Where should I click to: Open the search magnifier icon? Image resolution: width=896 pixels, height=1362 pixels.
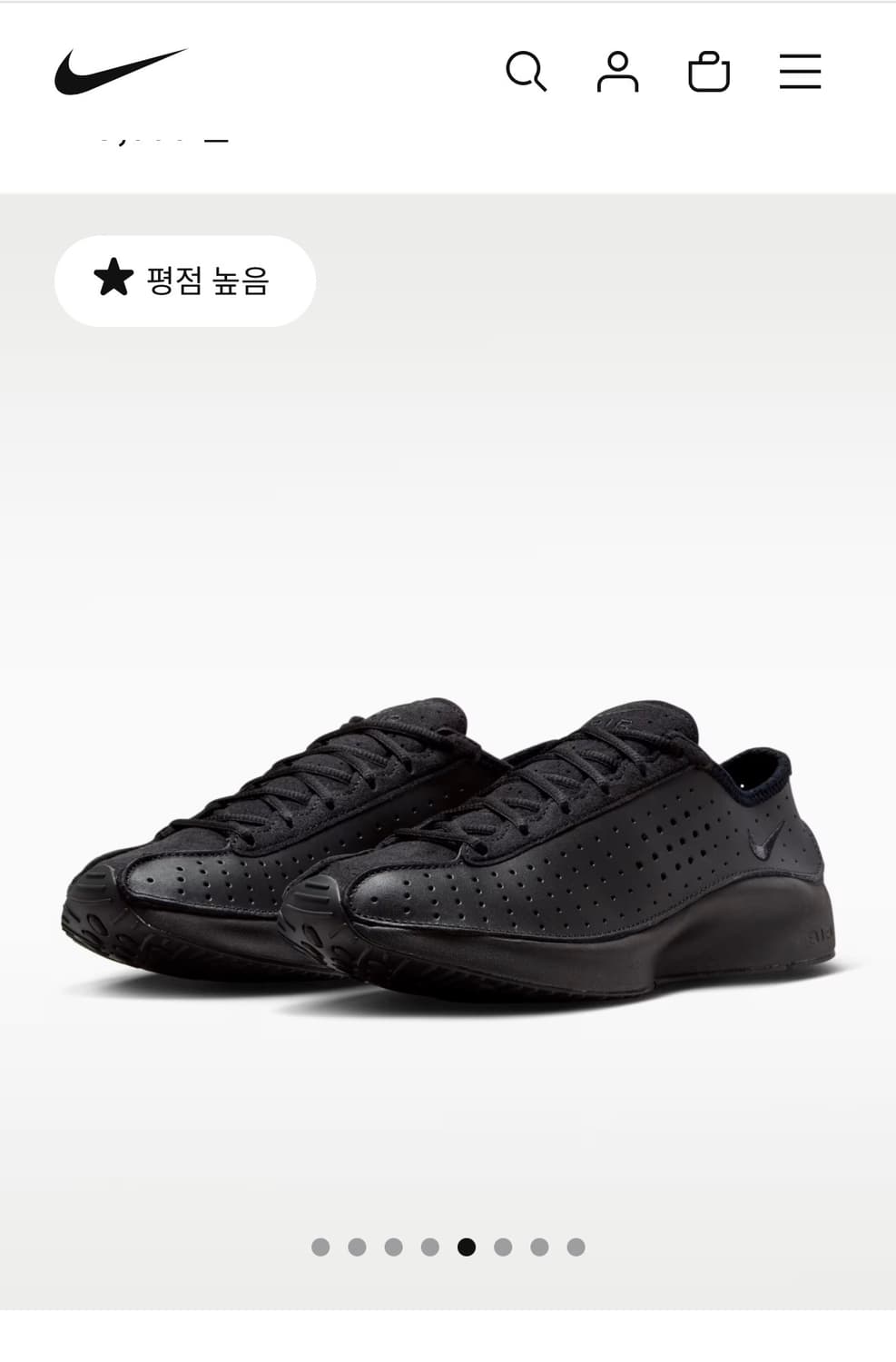click(528, 73)
